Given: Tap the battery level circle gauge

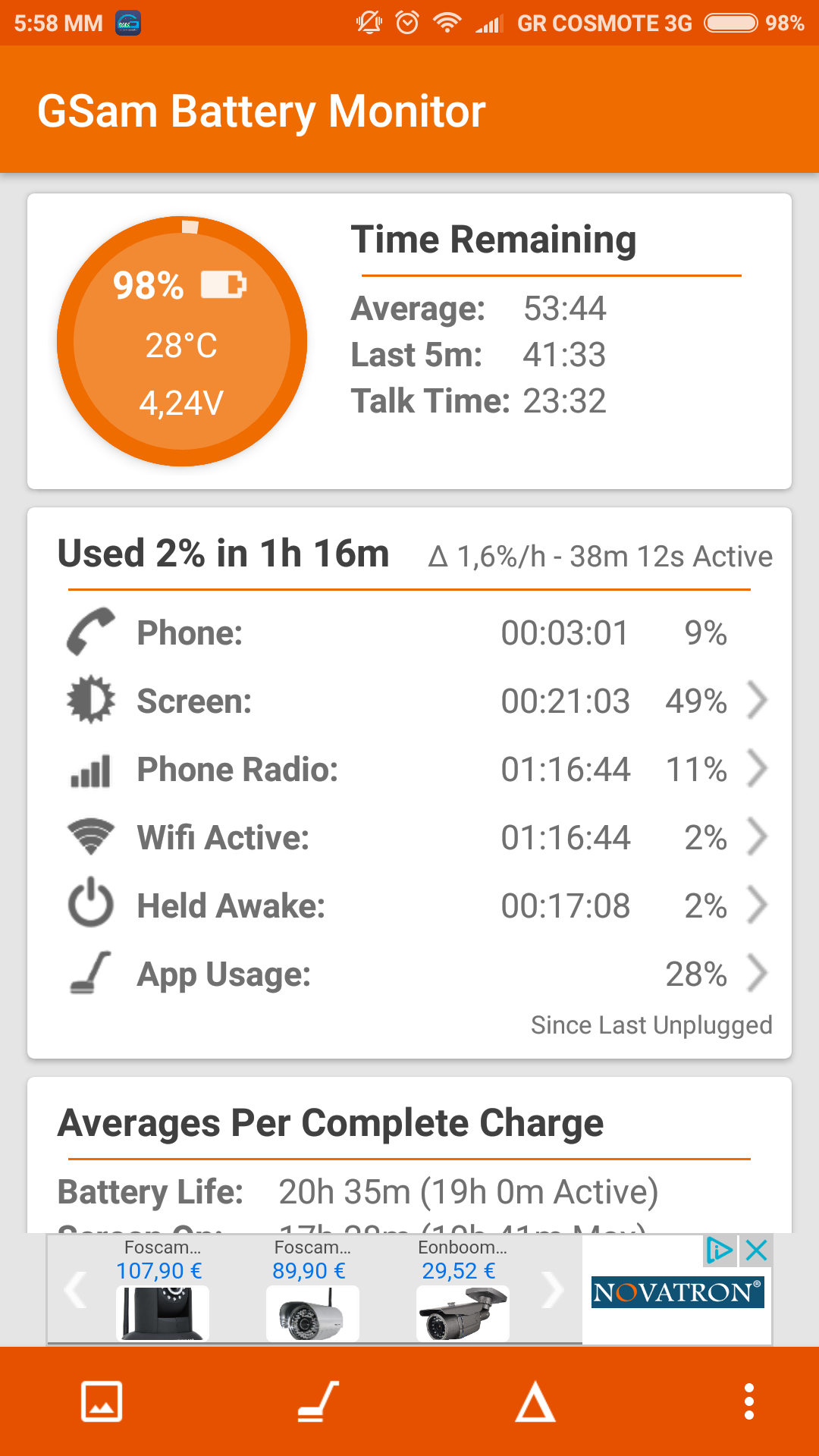Looking at the screenshot, I should [x=182, y=341].
